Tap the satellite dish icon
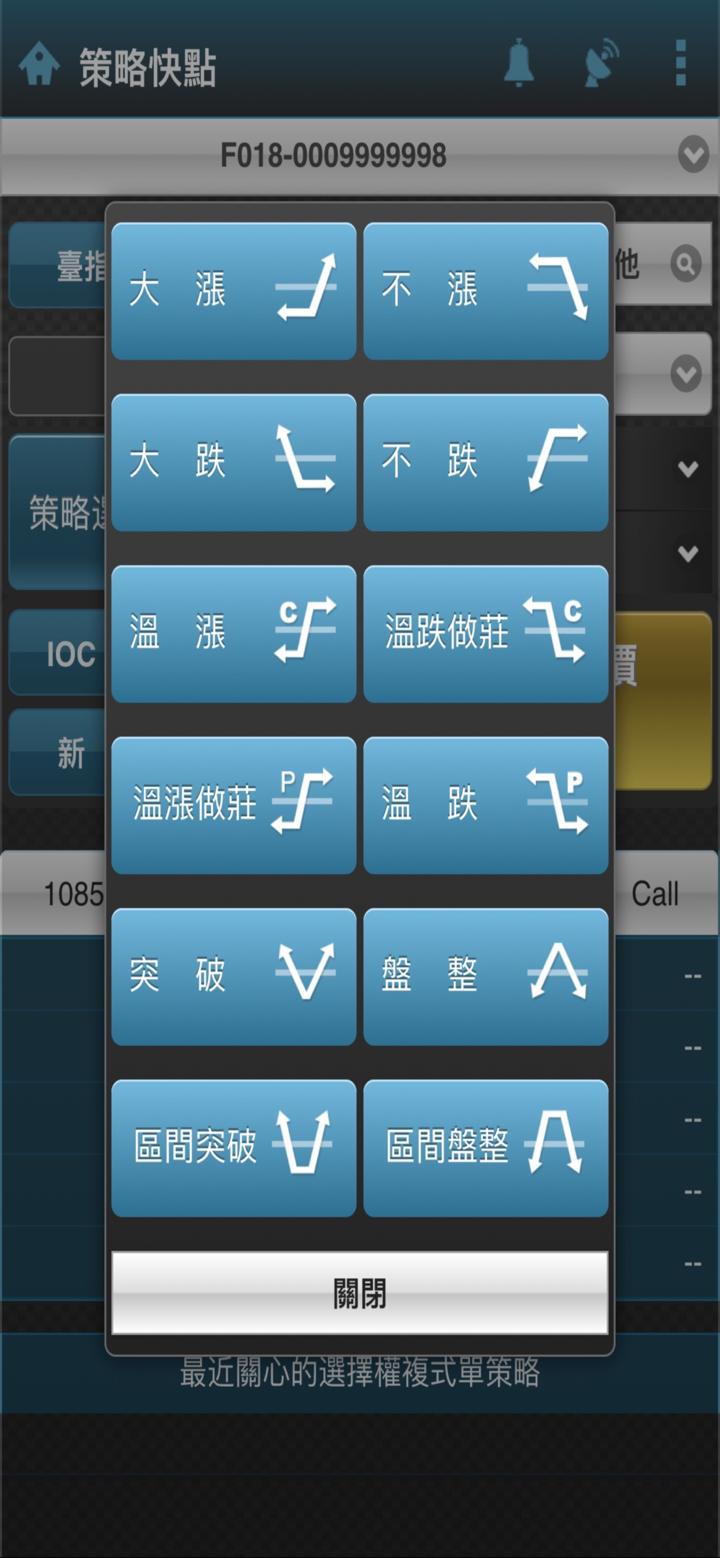720x1558 pixels. [x=602, y=65]
